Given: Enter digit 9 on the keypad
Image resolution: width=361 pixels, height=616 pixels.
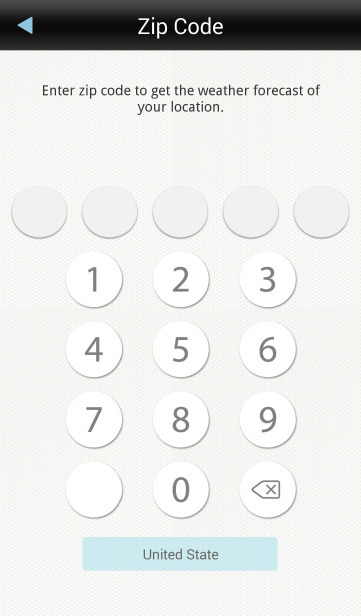Looking at the screenshot, I should point(268,420).
